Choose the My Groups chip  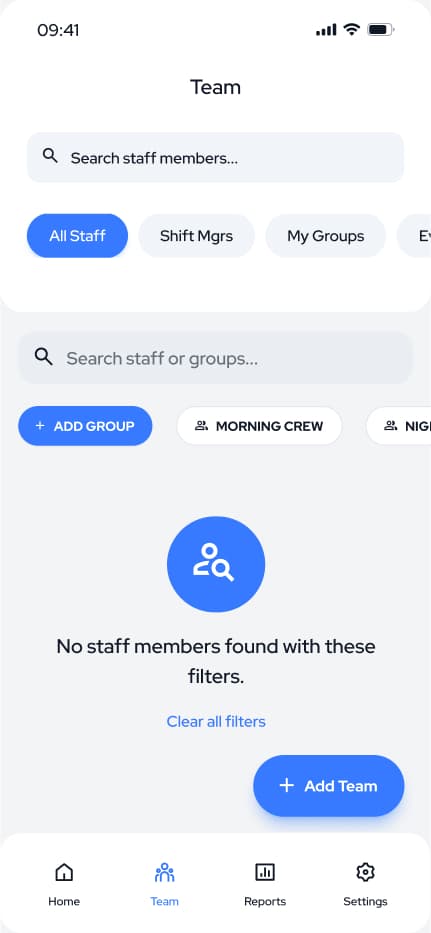point(326,236)
